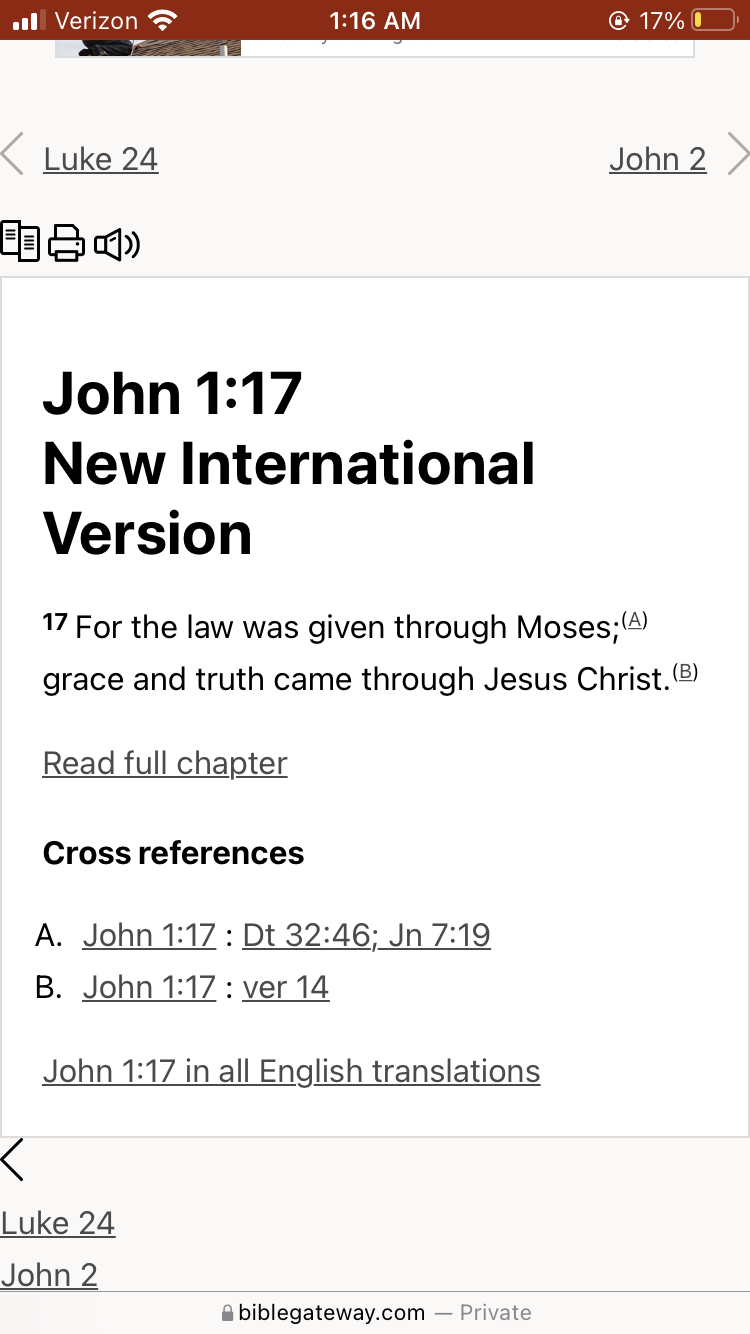This screenshot has width=750, height=1334.
Task: Tap John 1:17 in cross reference A
Action: click(149, 935)
